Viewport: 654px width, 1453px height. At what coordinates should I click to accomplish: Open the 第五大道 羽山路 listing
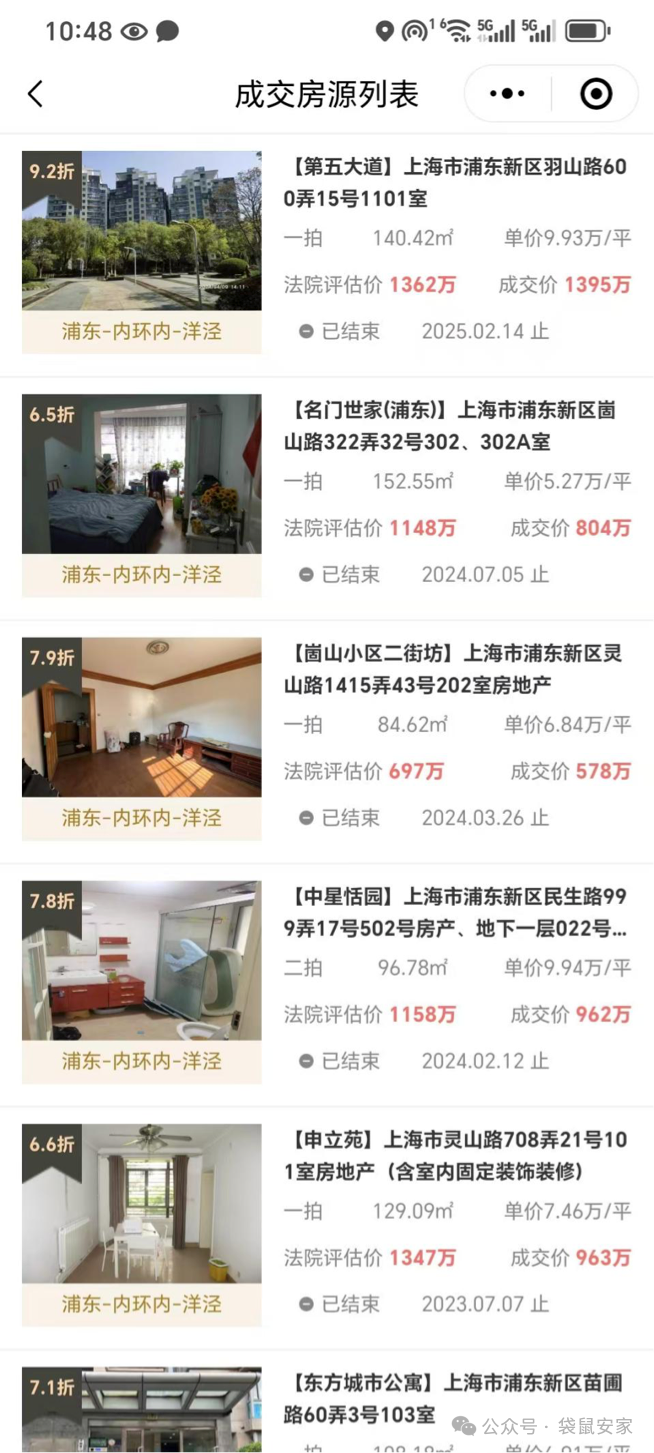tap(456, 183)
